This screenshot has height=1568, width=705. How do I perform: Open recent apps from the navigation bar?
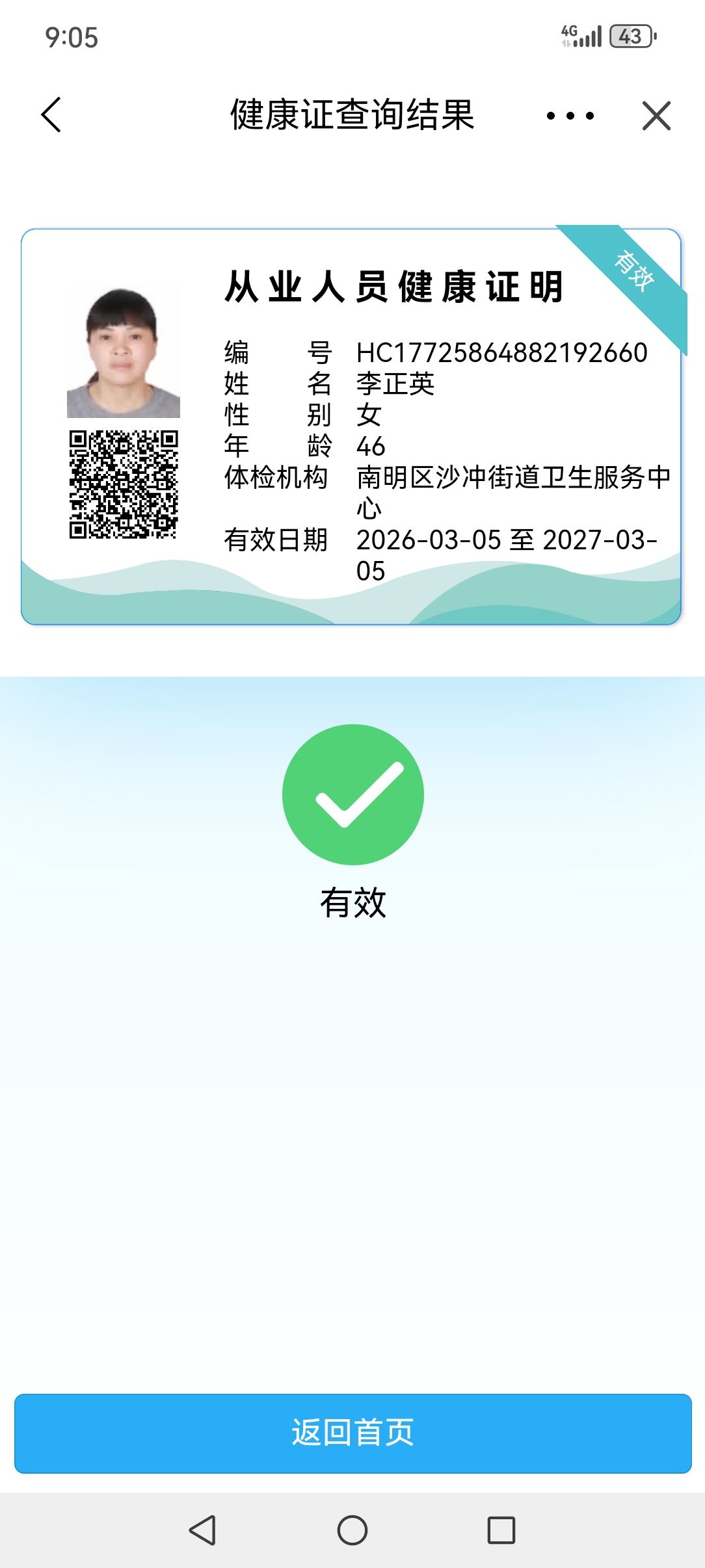501,1530
